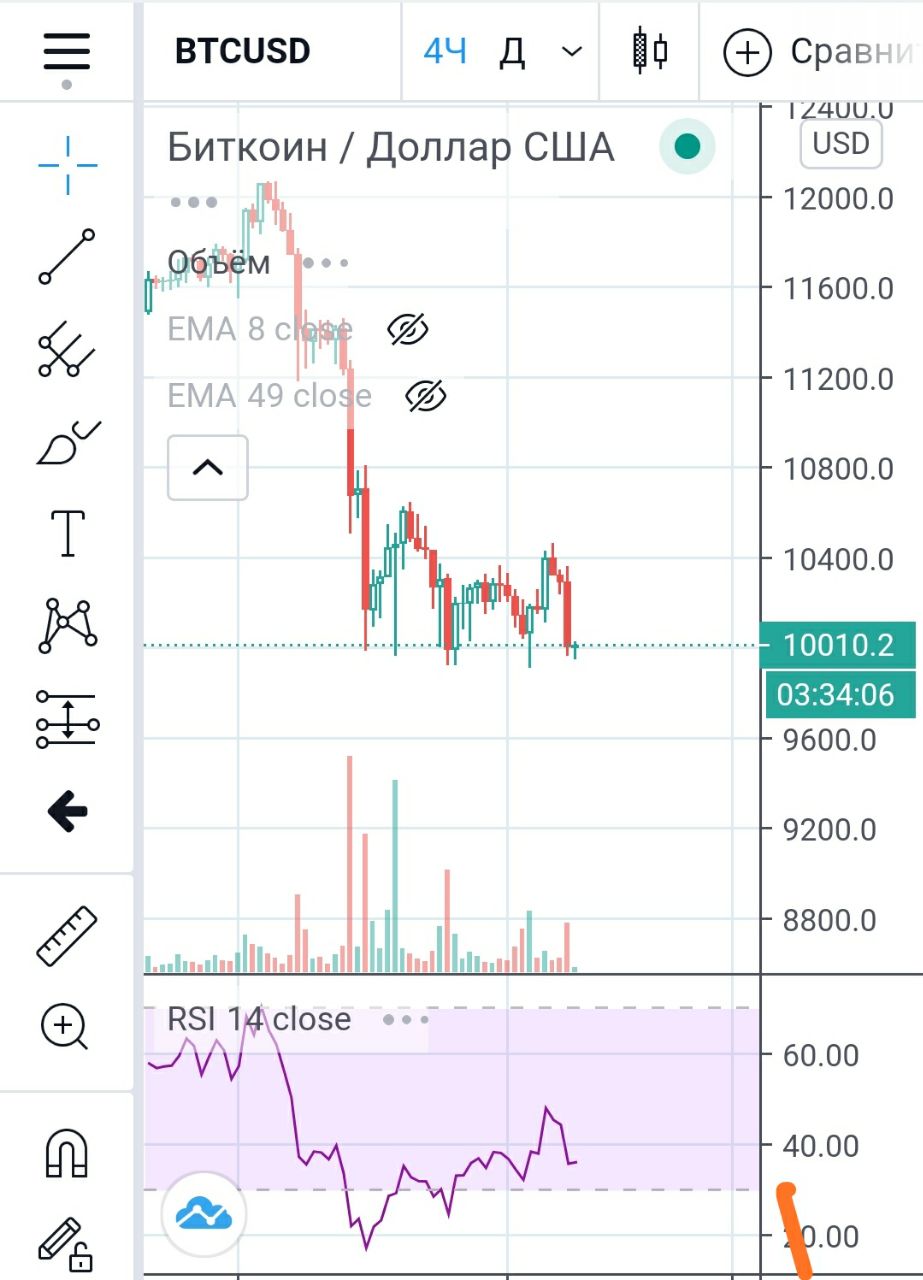
Task: Open the forecast and measurement tools
Action: click(x=67, y=718)
